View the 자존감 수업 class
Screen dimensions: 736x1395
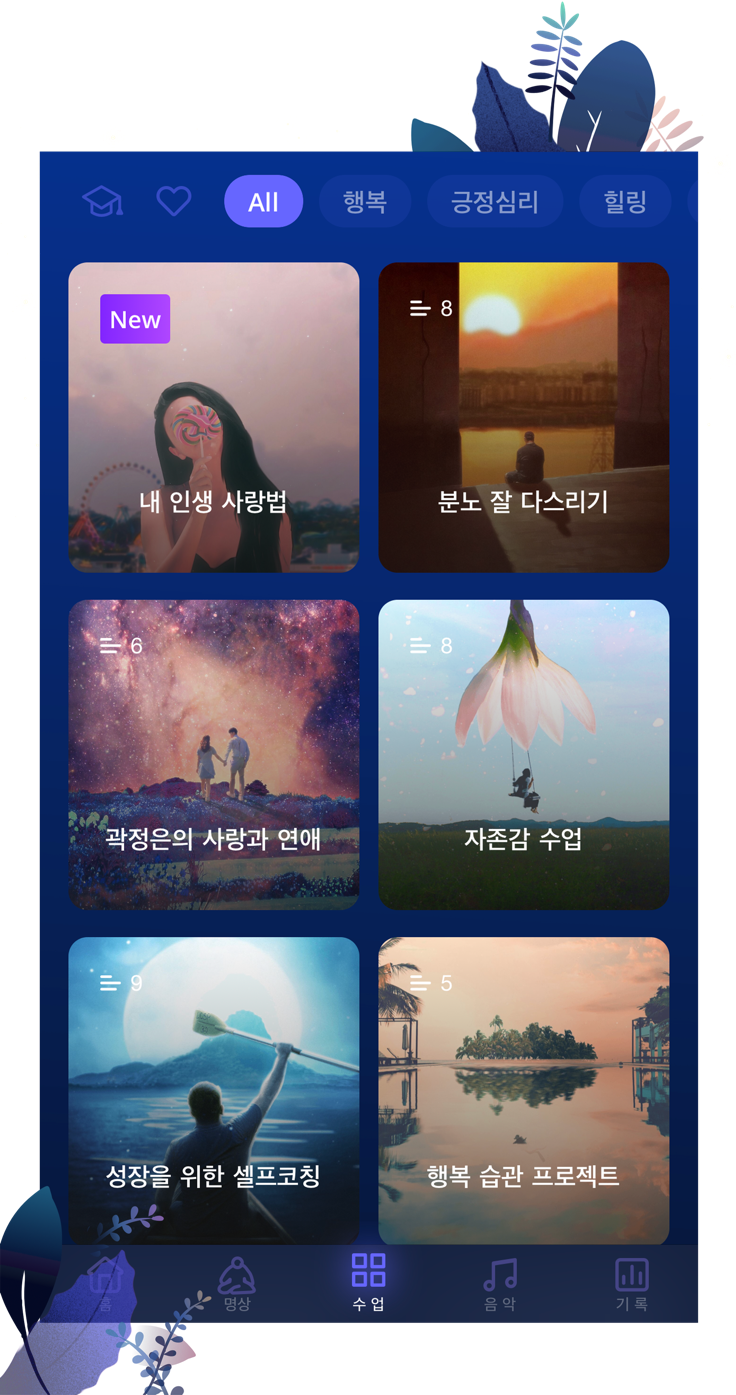click(523, 754)
